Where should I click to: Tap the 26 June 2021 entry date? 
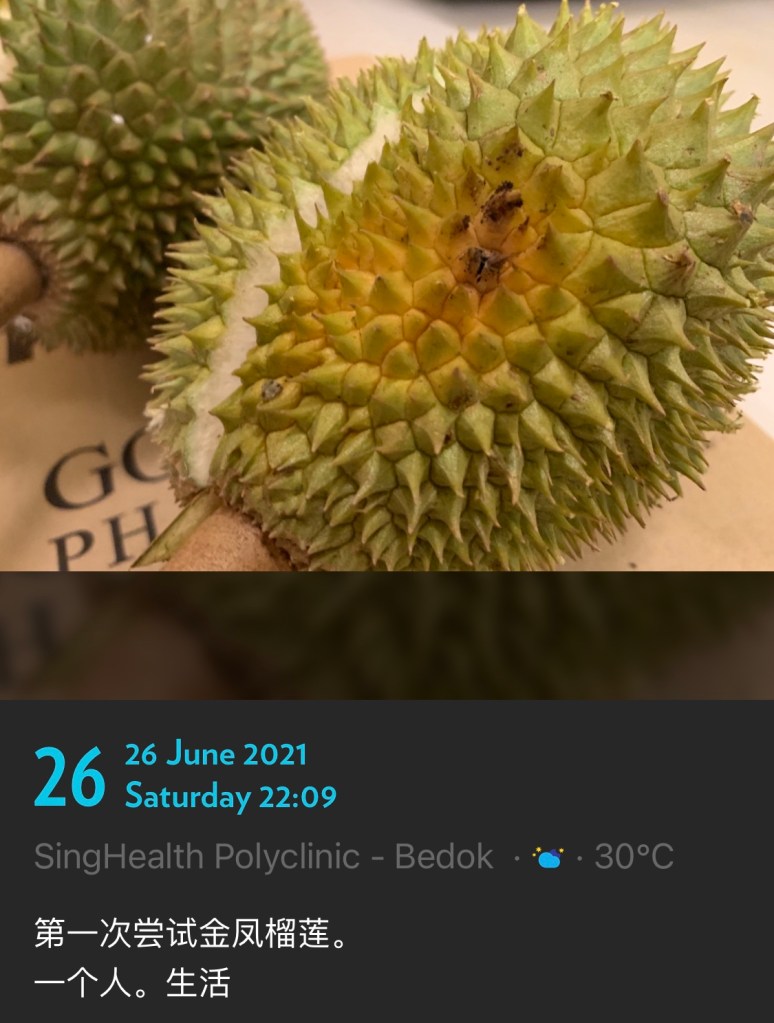click(215, 754)
